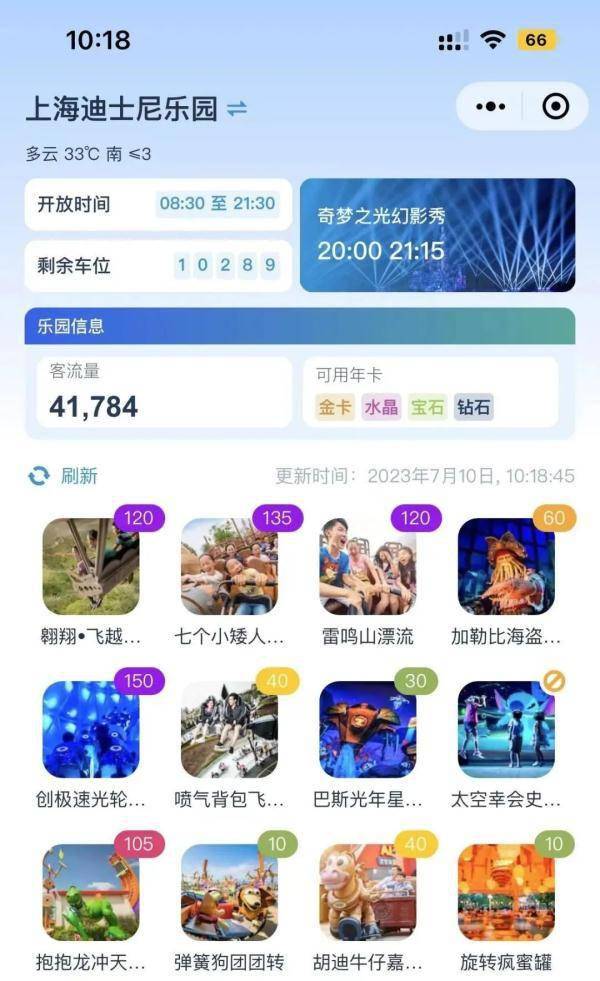View the 弹簧狗团团转 attraction
The width and height of the screenshot is (600, 981).
pyautogui.click(x=229, y=893)
